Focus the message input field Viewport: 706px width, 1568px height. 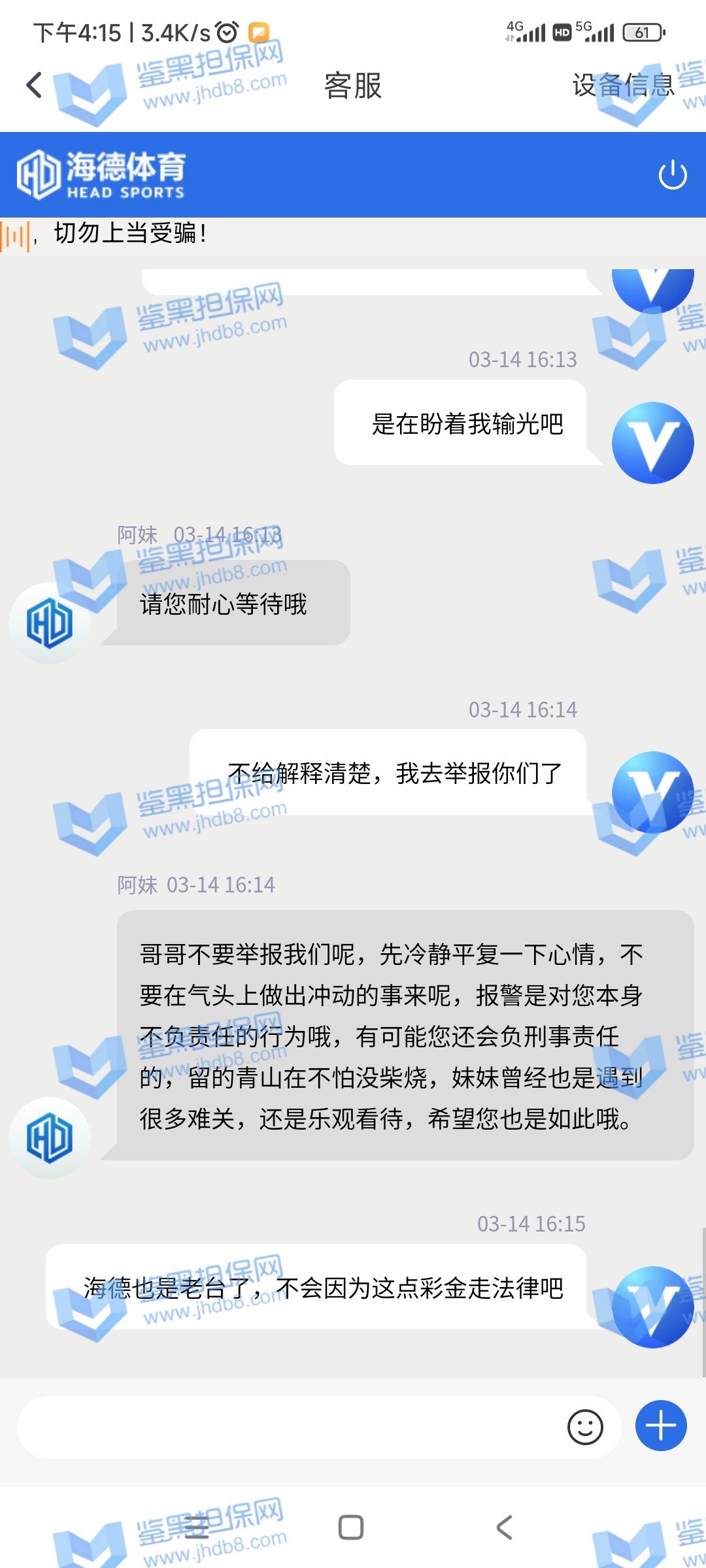[x=288, y=1428]
